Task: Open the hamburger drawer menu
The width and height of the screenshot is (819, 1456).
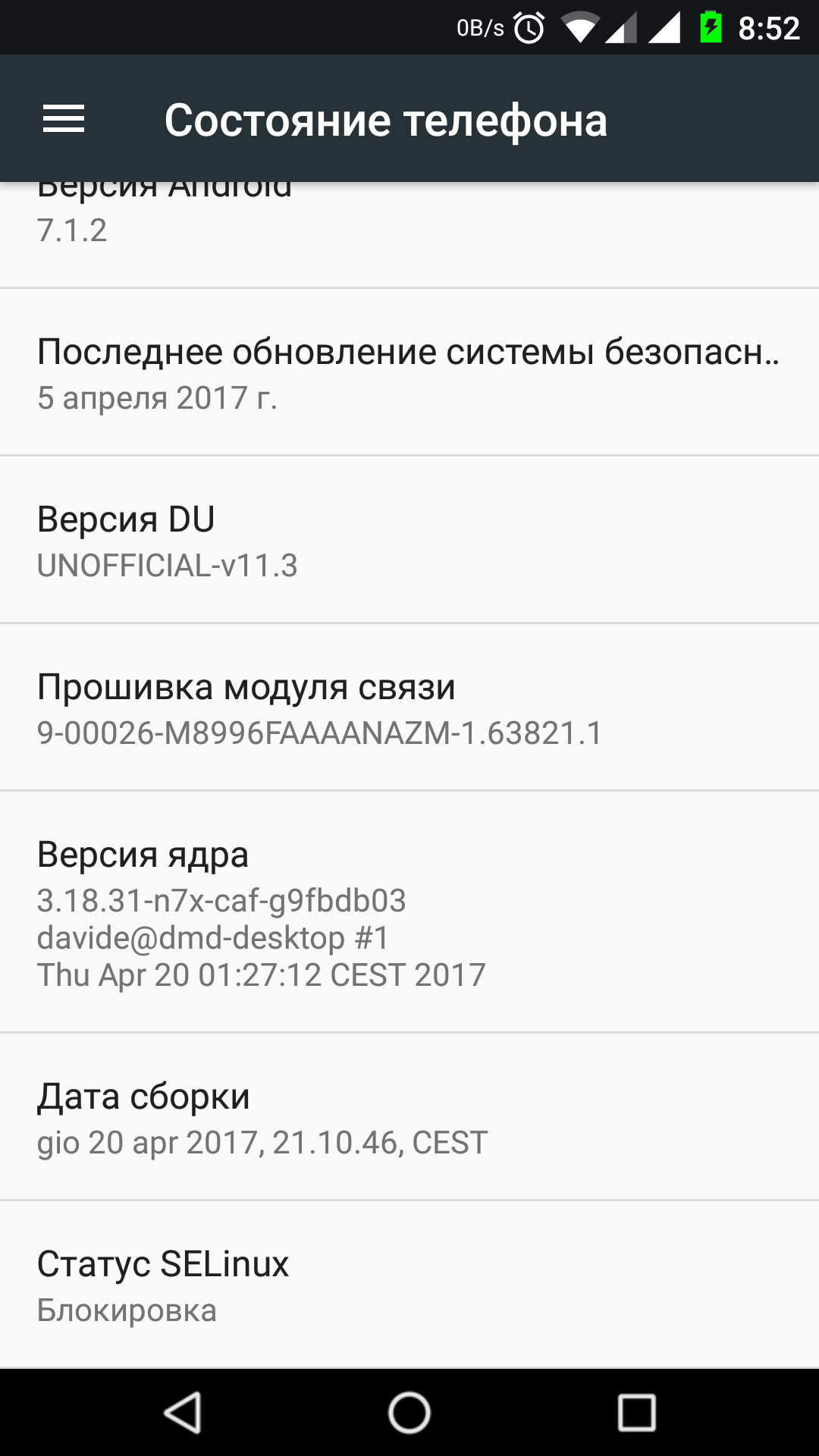Action: [64, 119]
